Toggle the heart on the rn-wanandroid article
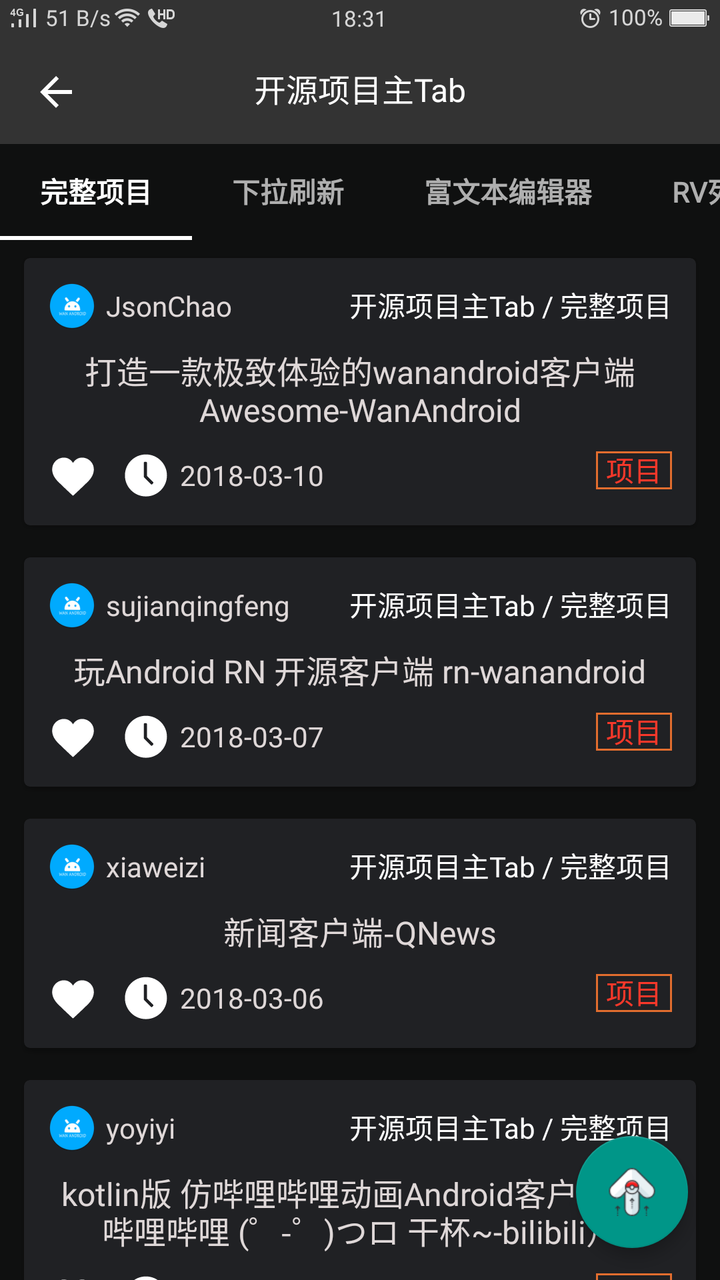Viewport: 720px width, 1280px height. click(72, 737)
